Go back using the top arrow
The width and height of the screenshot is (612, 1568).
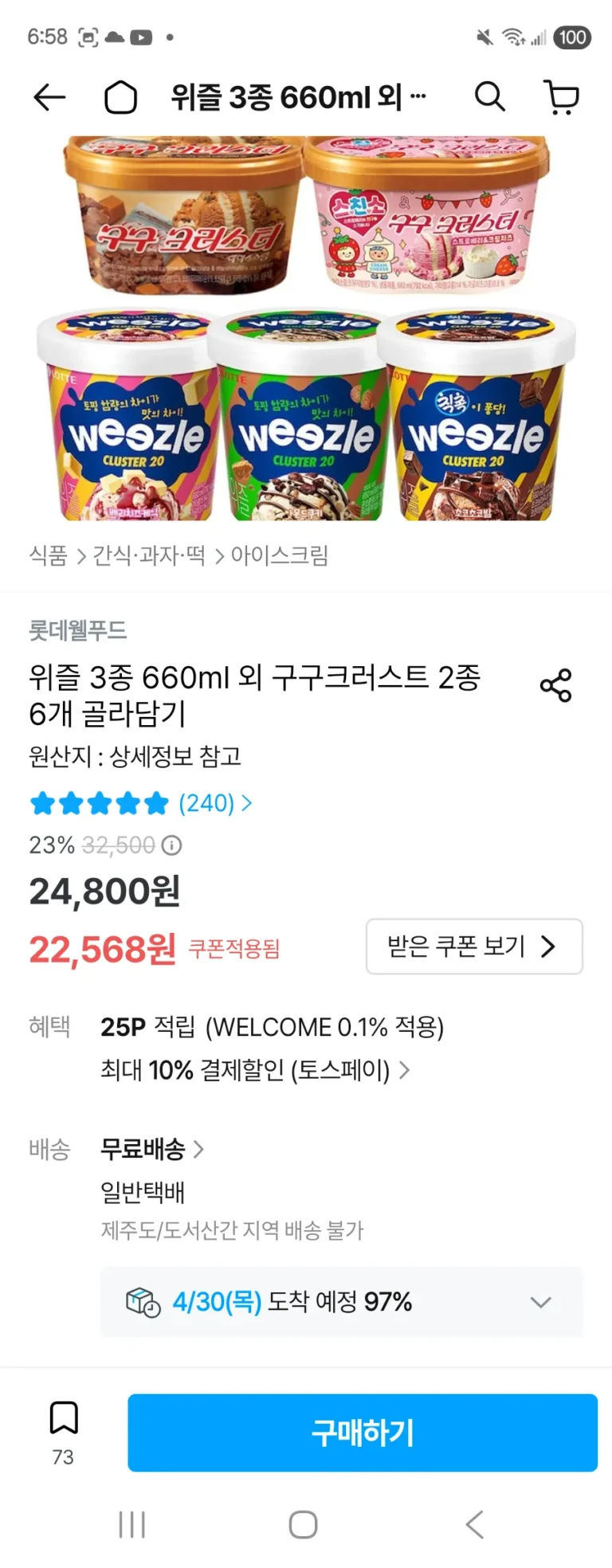[x=49, y=98]
